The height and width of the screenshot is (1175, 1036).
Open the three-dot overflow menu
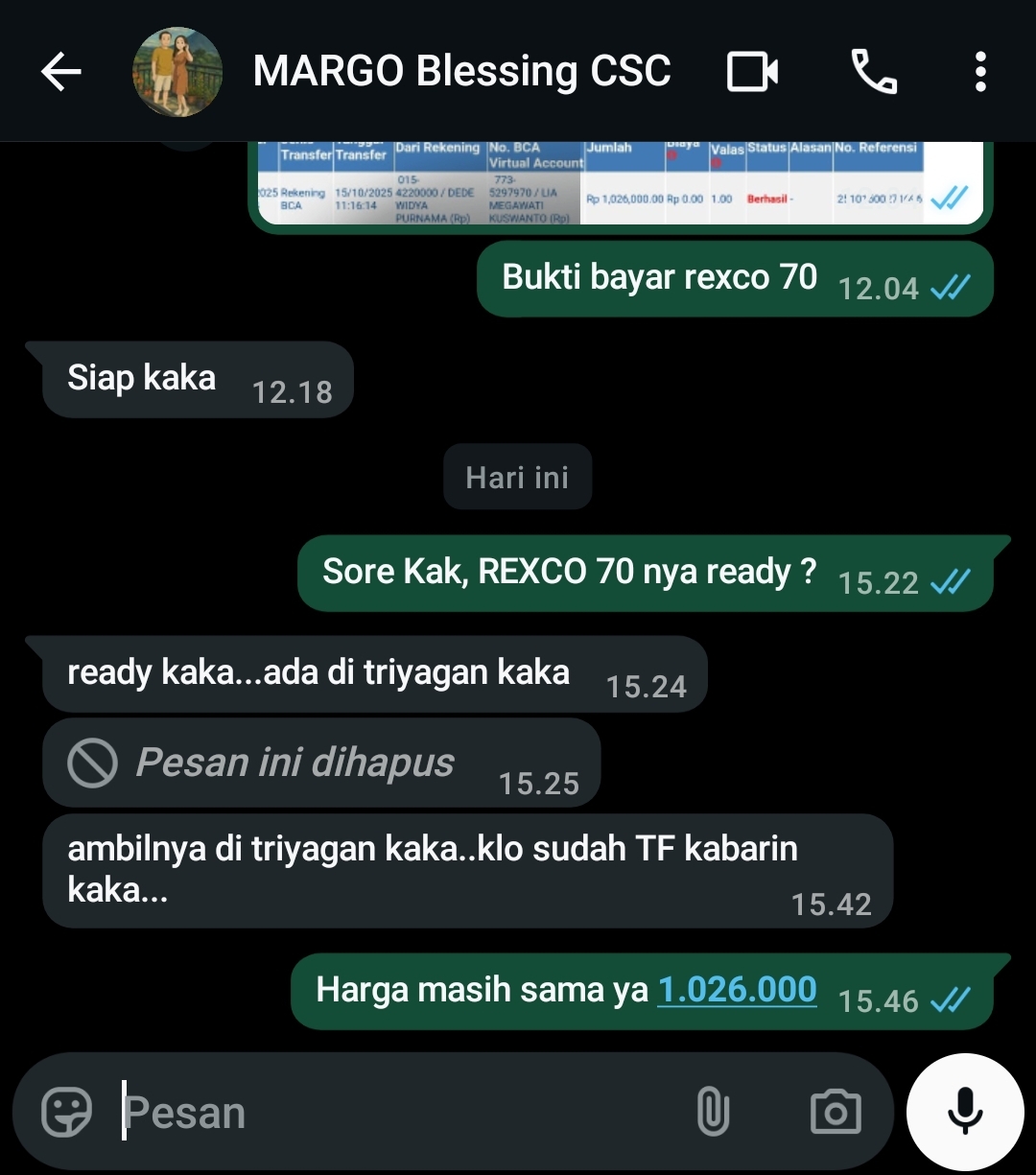[979, 72]
